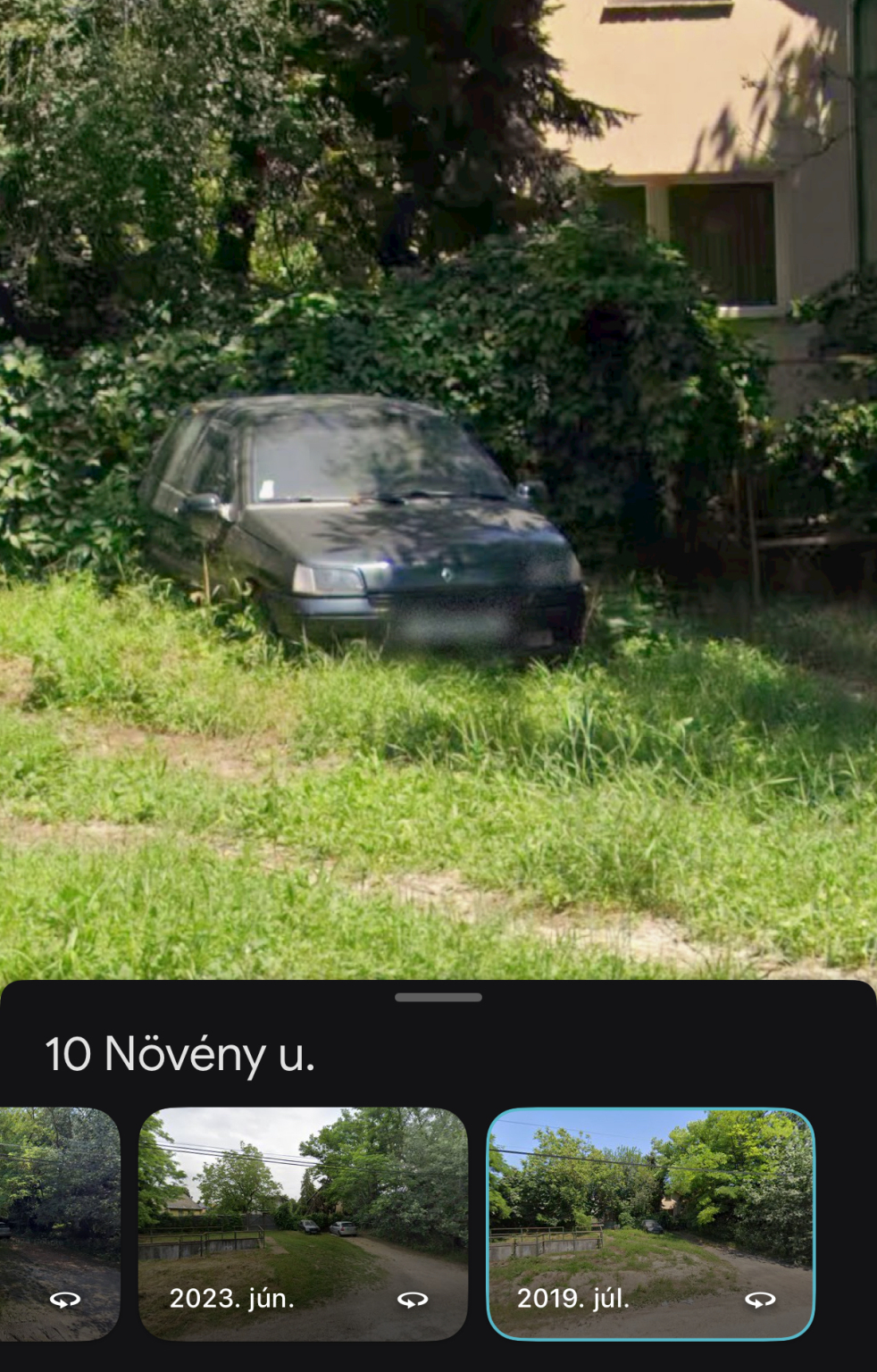Tap the sheet drag handle above 10 Növény u.
Image resolution: width=877 pixels, height=1372 pixels.
point(438,997)
